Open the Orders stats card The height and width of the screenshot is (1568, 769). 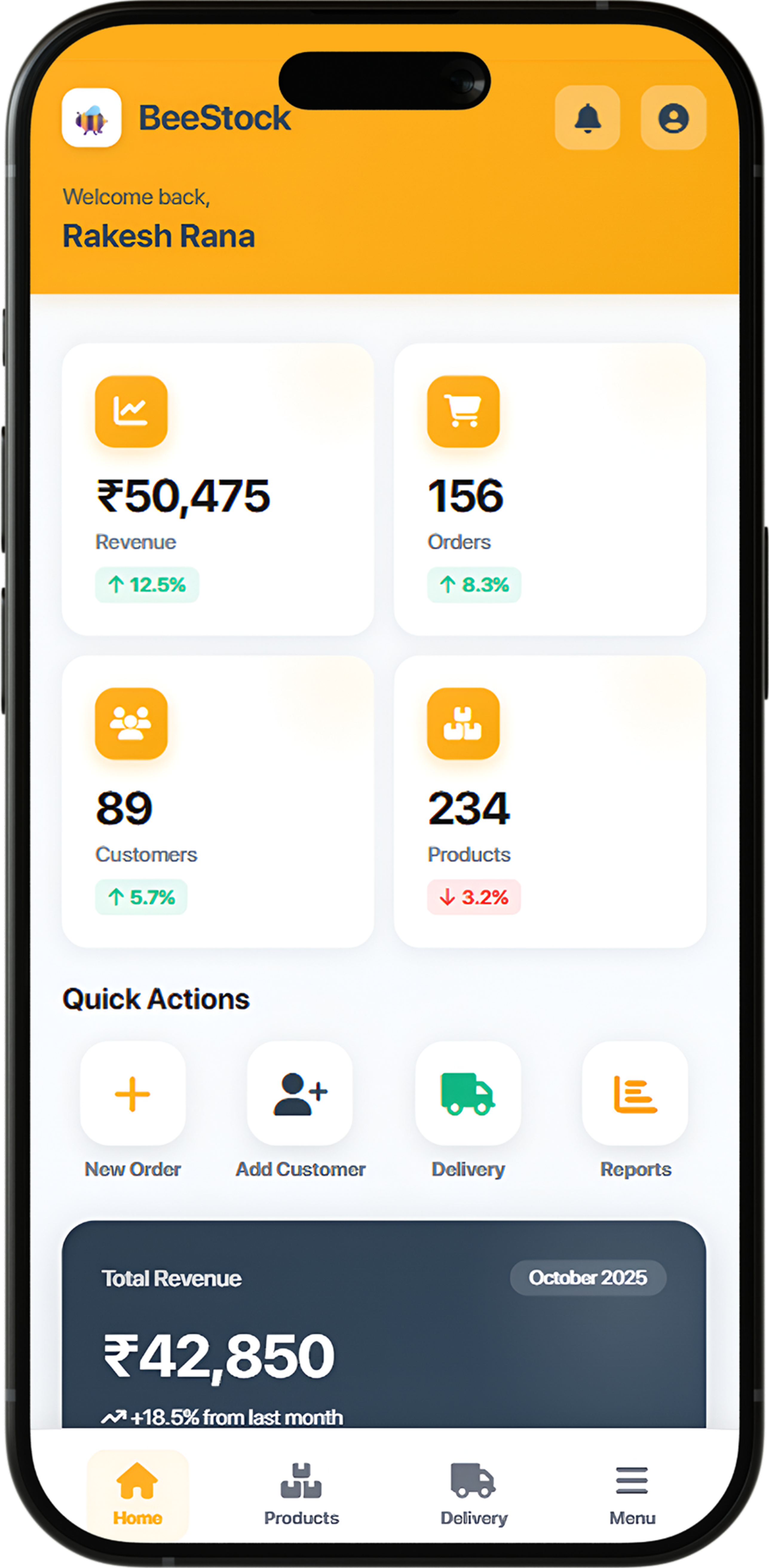pyautogui.click(x=549, y=489)
